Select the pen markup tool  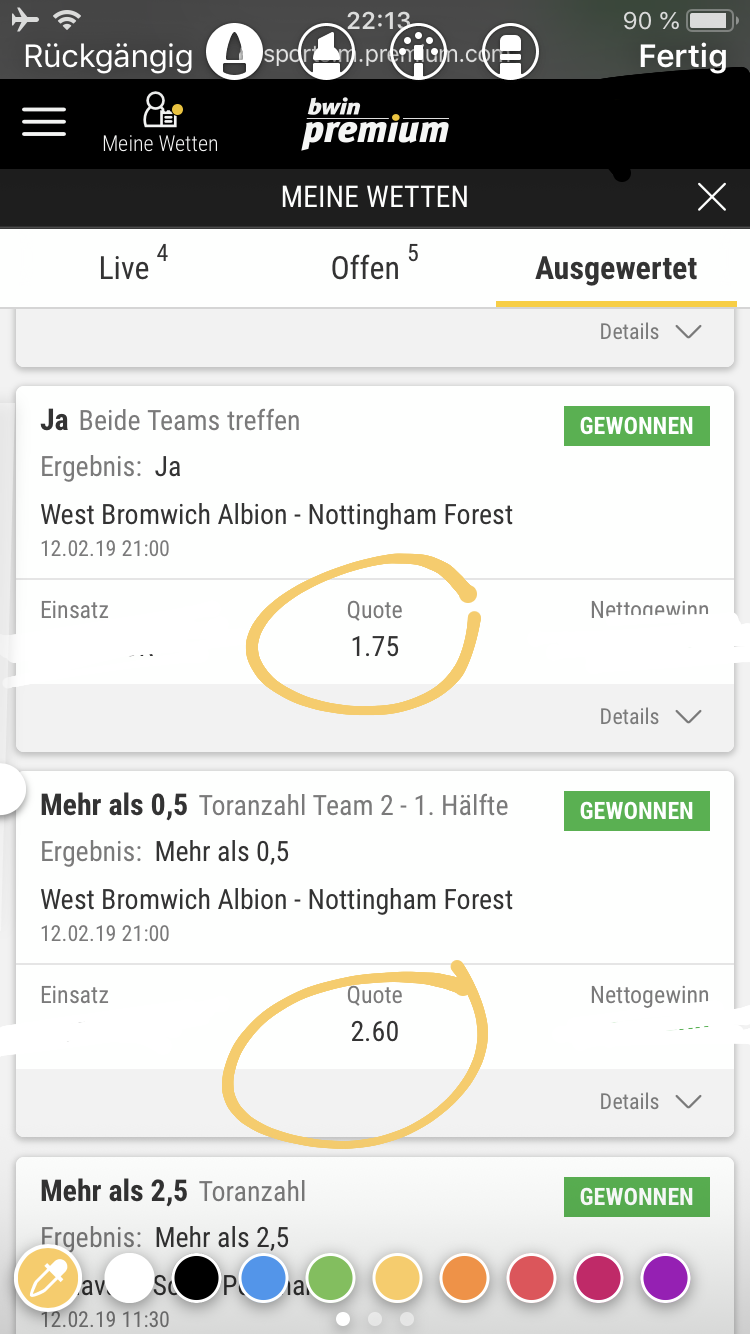coord(234,51)
